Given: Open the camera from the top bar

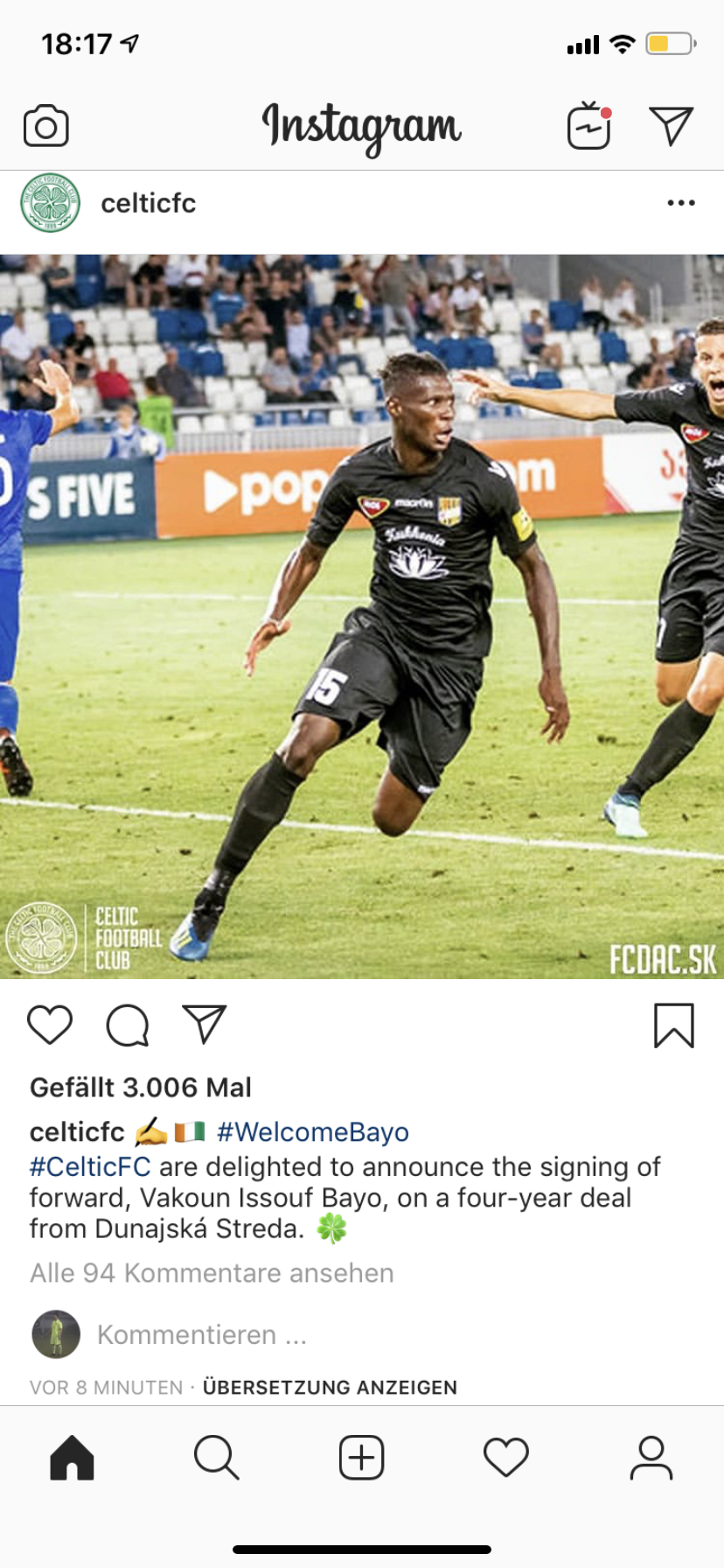Looking at the screenshot, I should click(x=45, y=127).
